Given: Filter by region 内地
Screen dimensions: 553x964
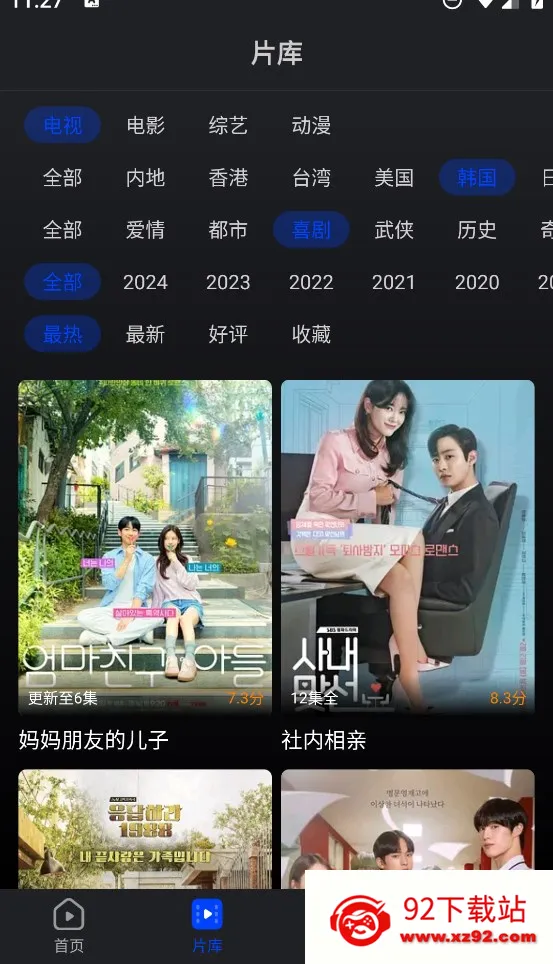Looking at the screenshot, I should pos(145,178).
